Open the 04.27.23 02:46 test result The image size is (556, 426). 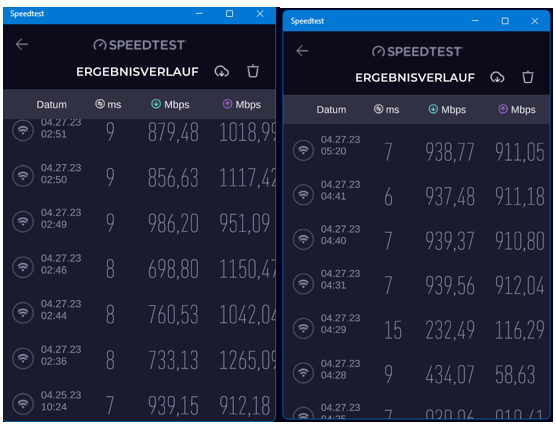[x=139, y=267]
